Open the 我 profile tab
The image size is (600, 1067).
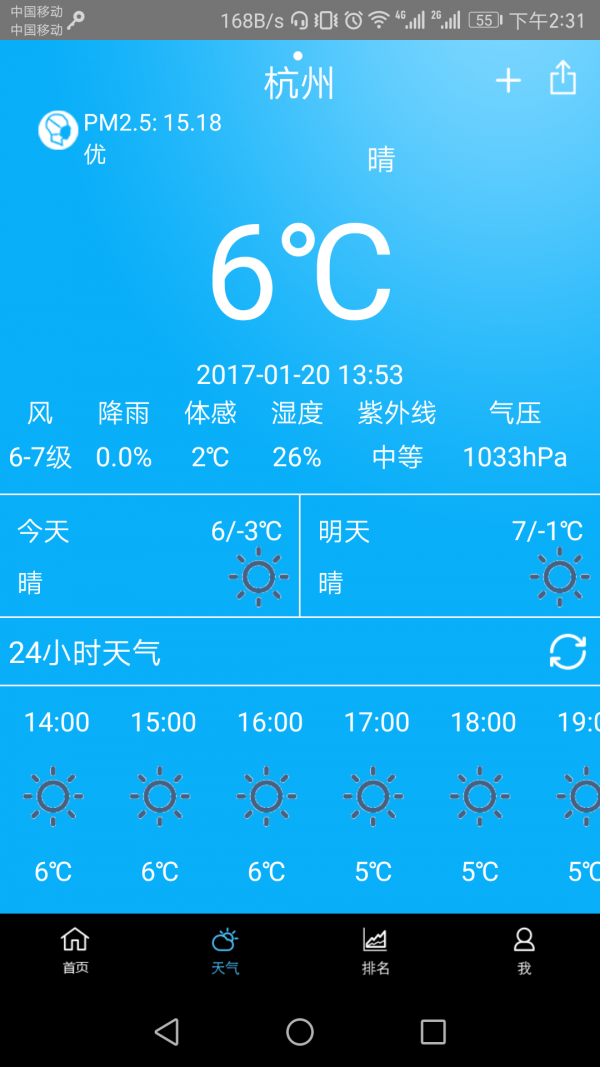click(x=524, y=951)
